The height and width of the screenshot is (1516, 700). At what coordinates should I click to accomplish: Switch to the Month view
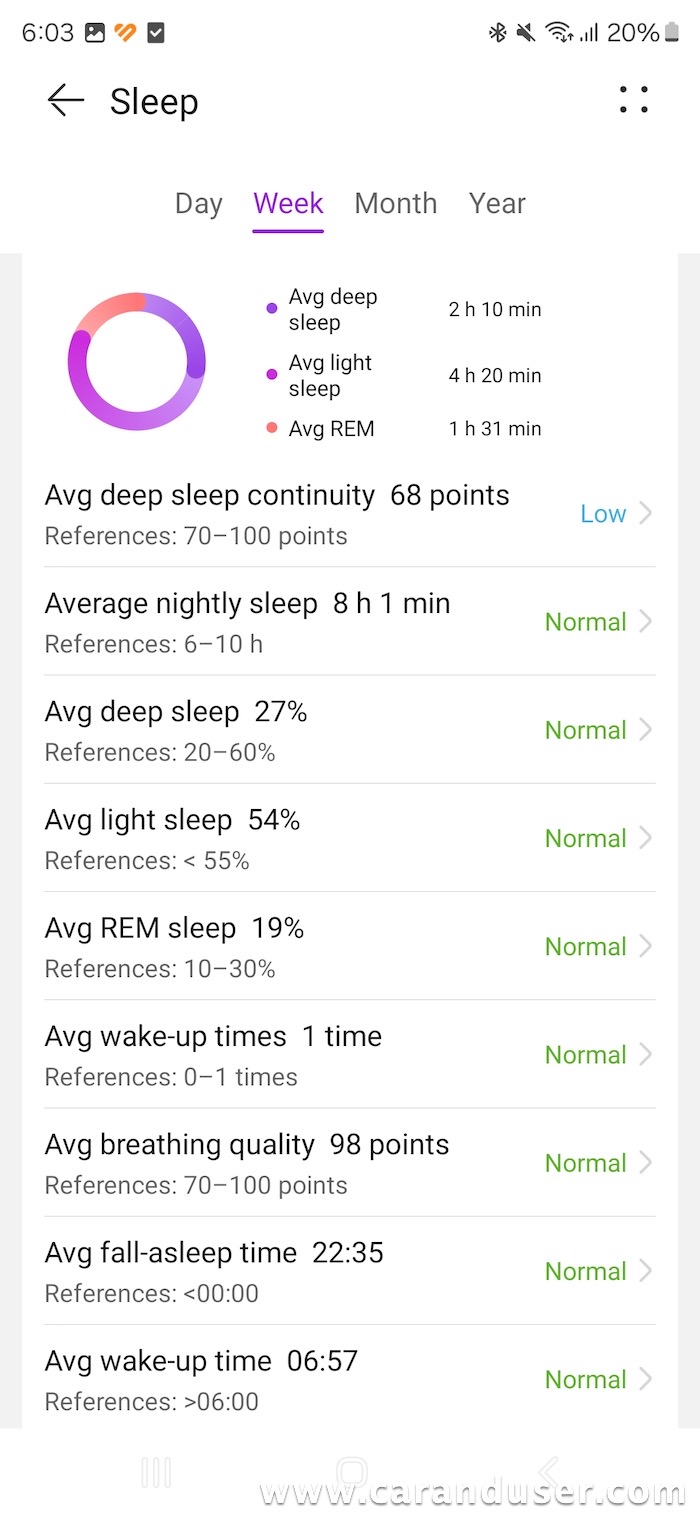395,204
